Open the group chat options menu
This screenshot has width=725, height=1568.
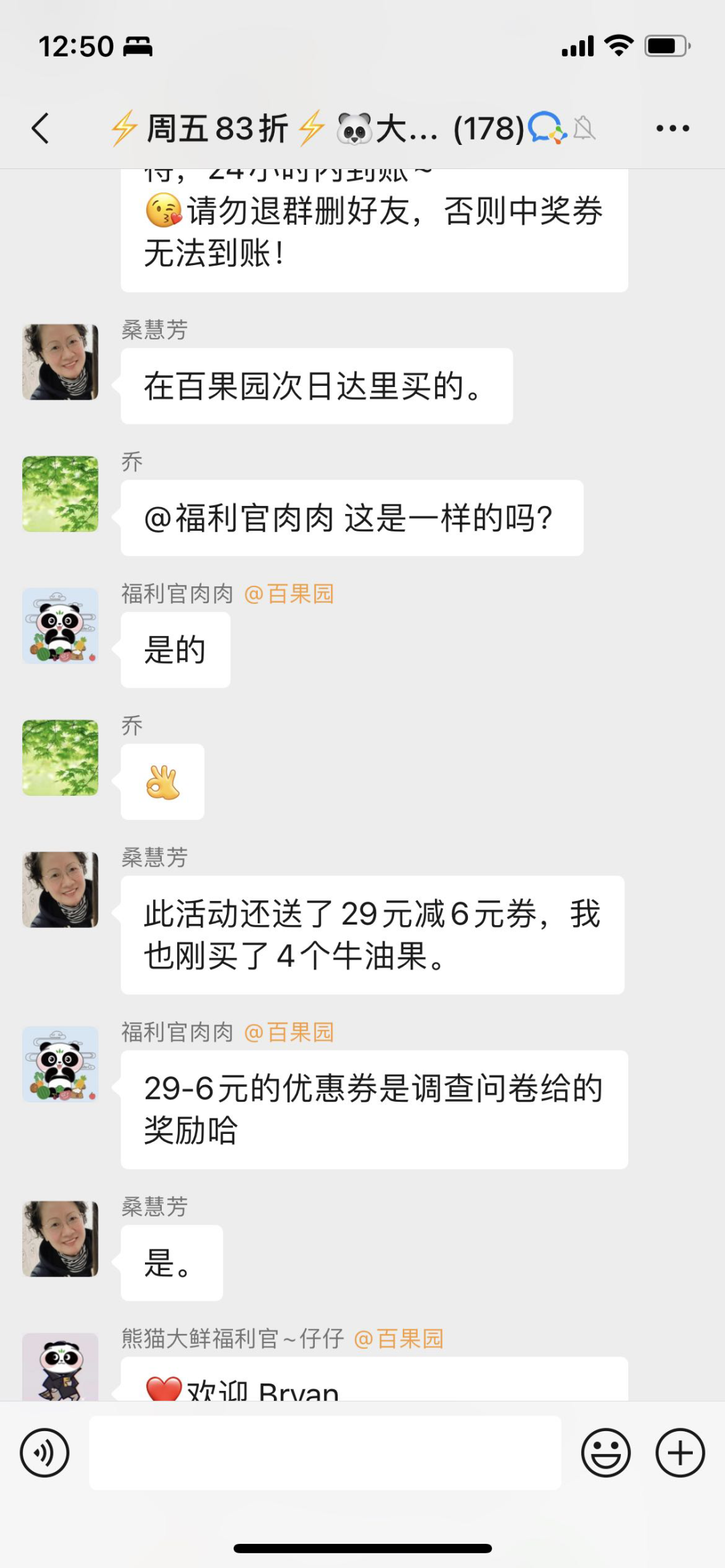(673, 128)
